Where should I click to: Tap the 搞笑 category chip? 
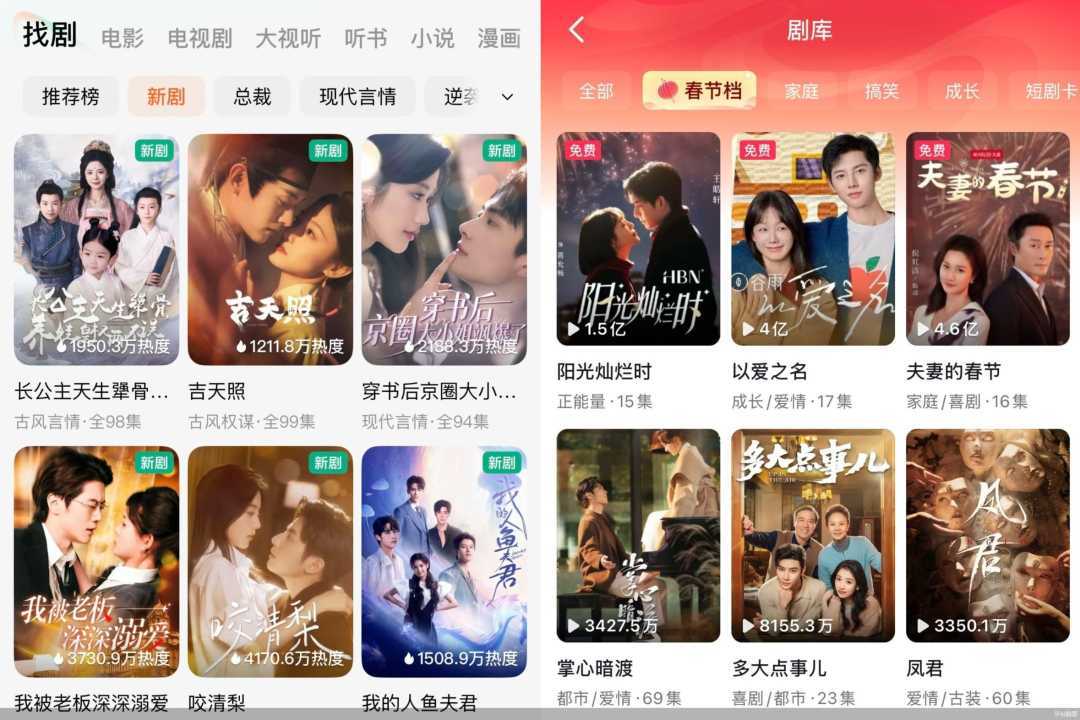coord(882,91)
